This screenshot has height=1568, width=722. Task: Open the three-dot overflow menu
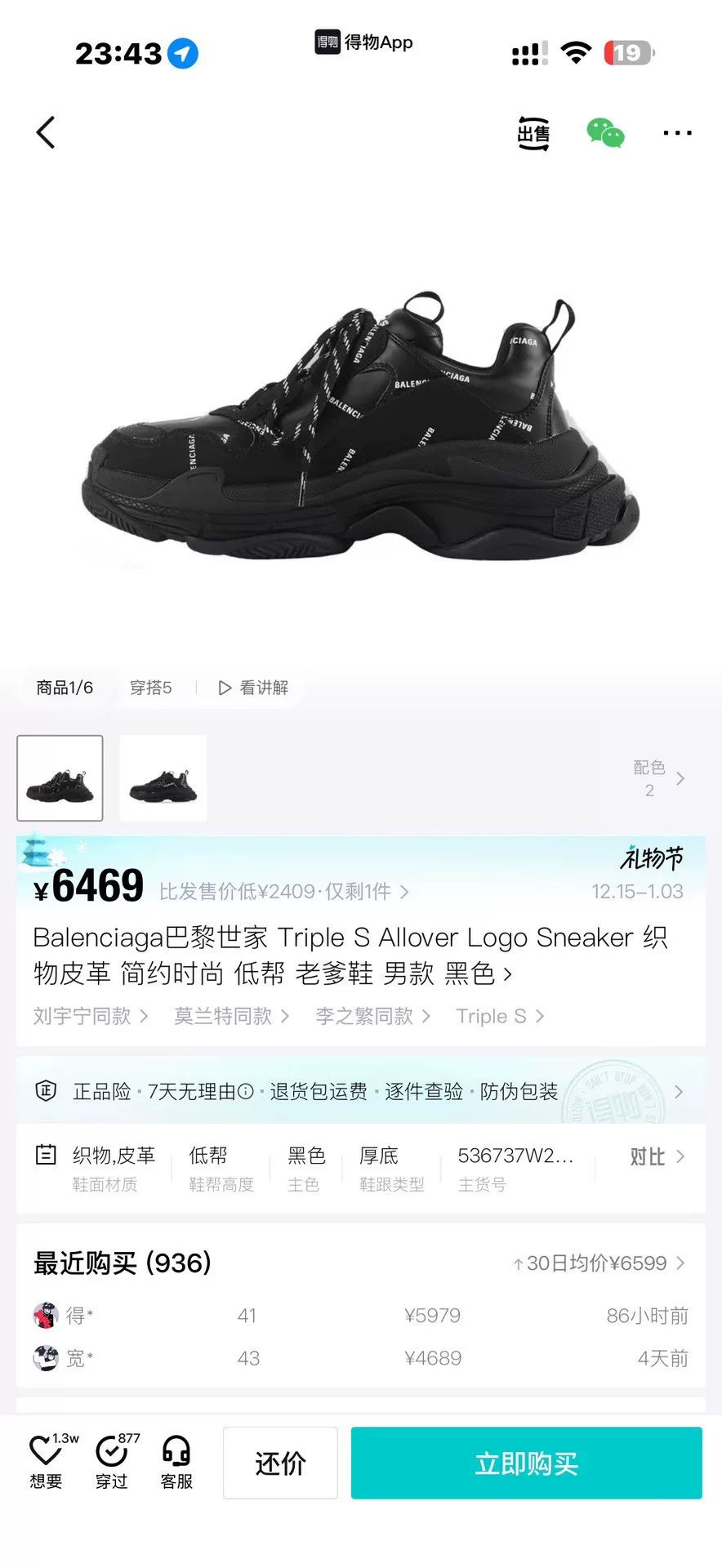677,133
